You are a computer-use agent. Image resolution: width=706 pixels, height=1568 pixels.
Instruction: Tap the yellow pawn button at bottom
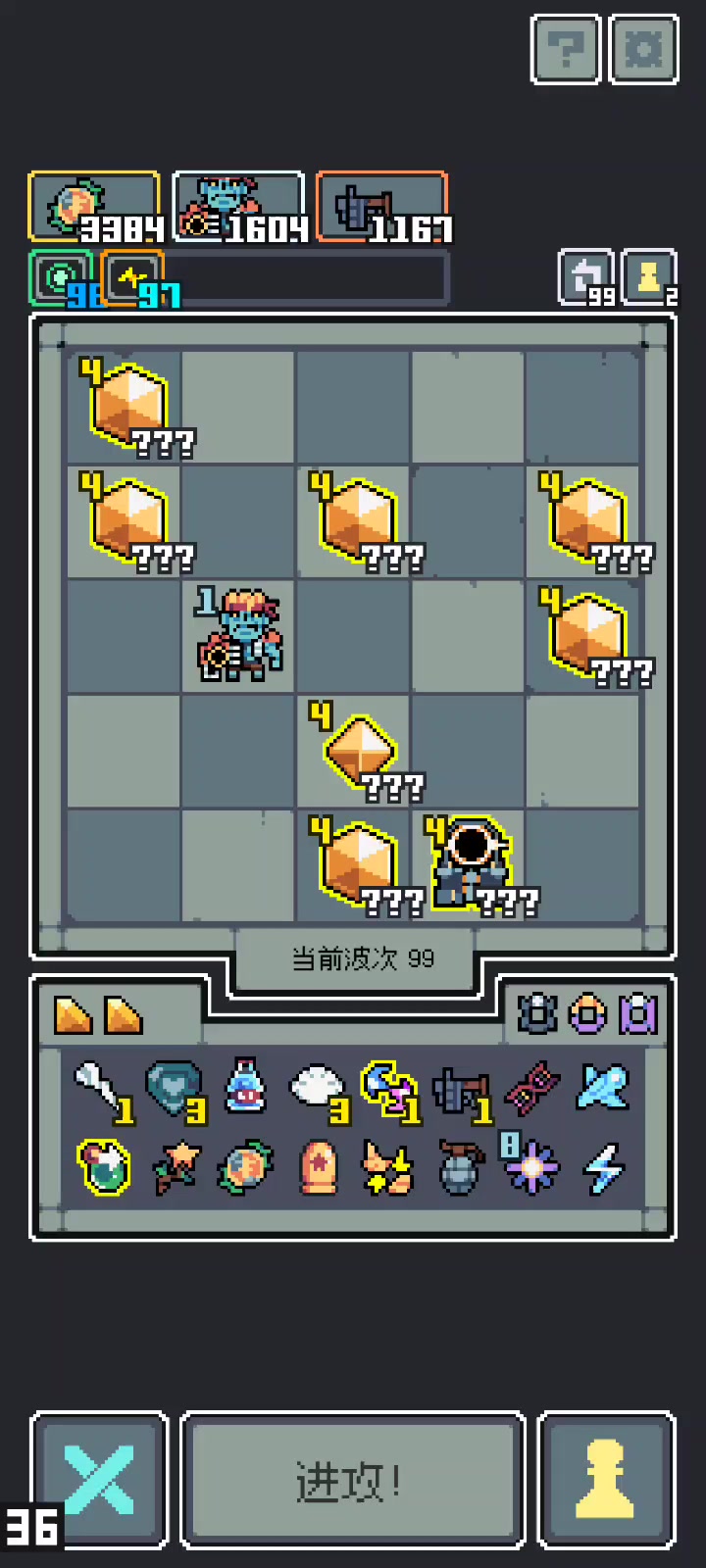pyautogui.click(x=607, y=1481)
